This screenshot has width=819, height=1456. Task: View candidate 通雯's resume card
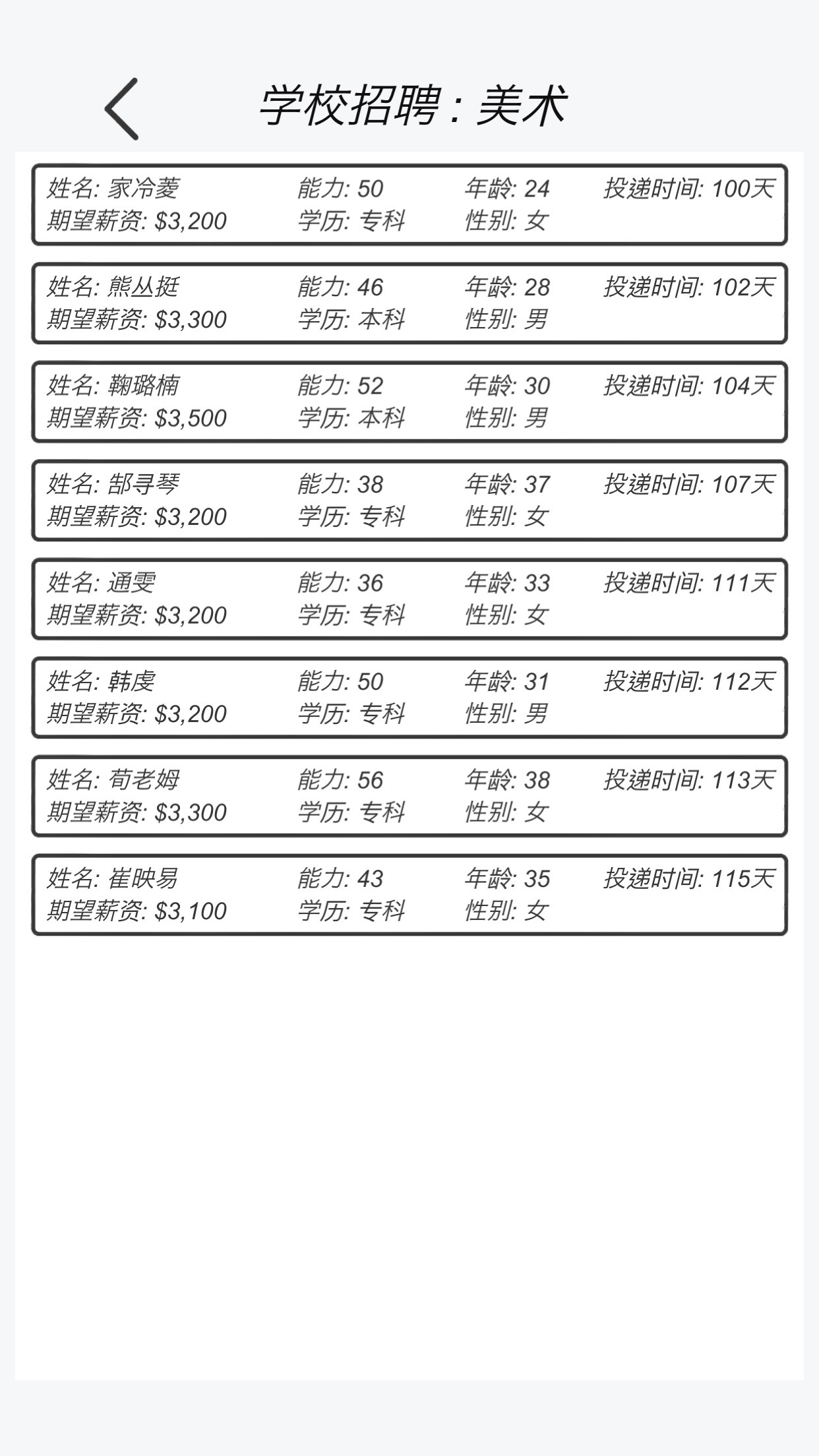409,597
